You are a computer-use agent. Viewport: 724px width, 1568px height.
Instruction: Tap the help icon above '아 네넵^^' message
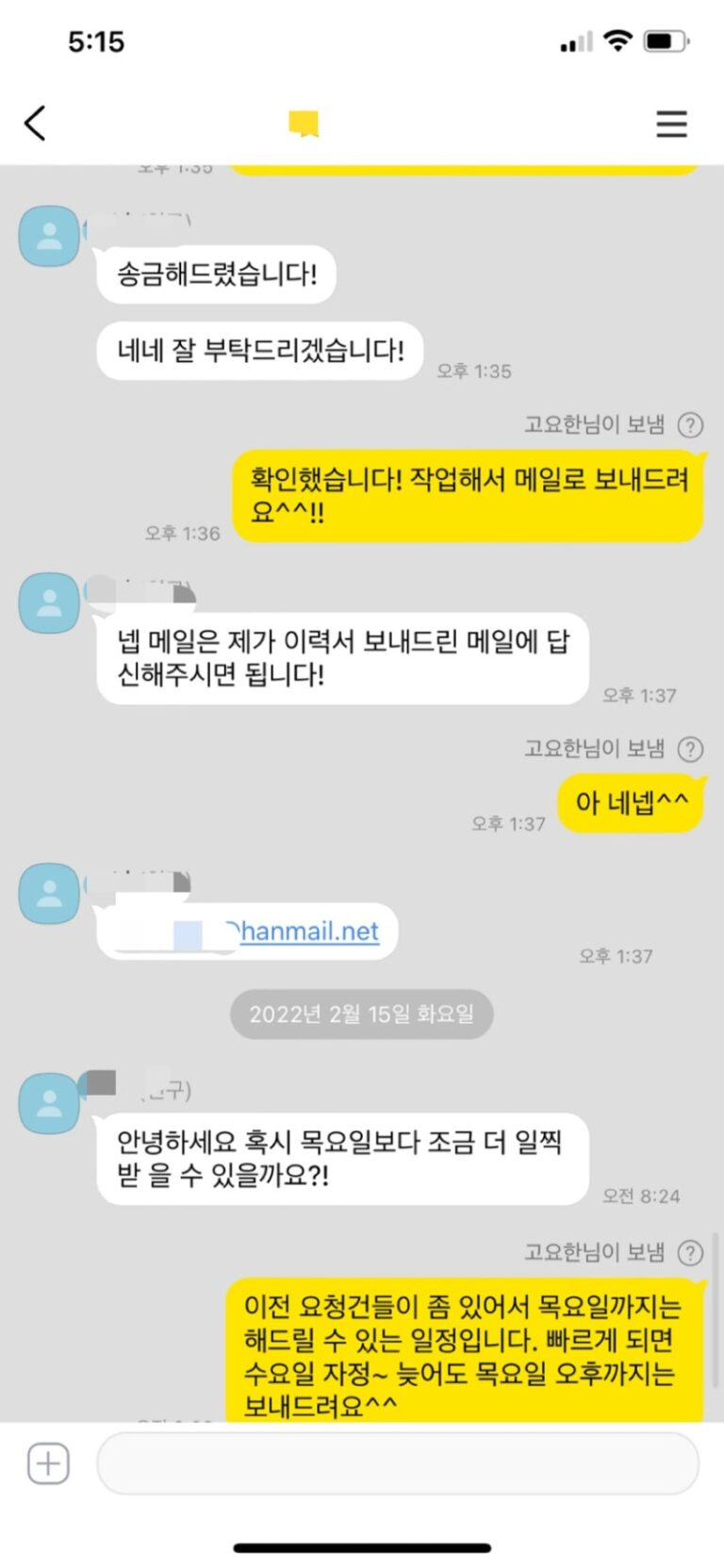click(x=691, y=749)
